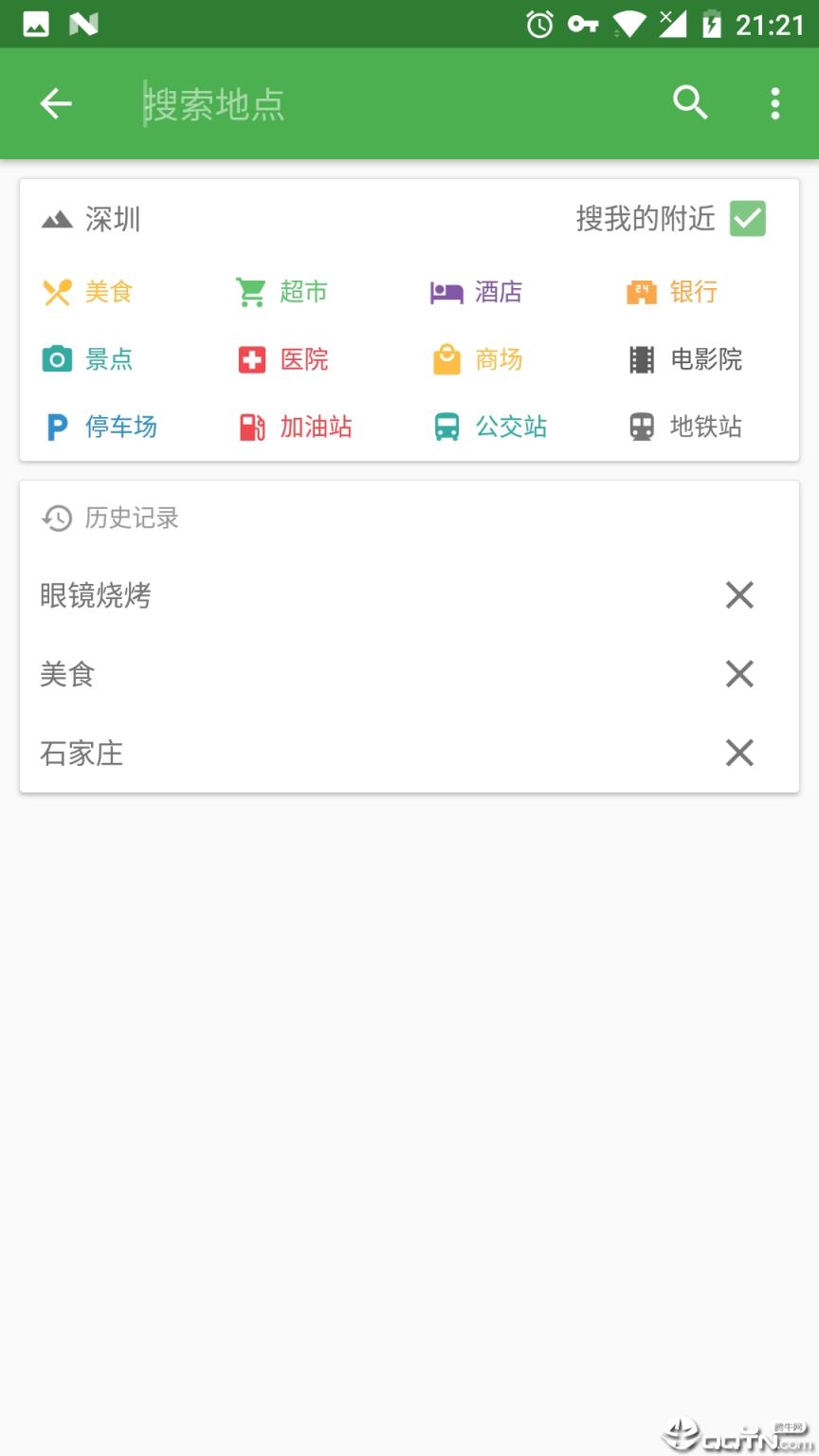Open the 加油站 gas station icon
819x1456 pixels.
(250, 428)
